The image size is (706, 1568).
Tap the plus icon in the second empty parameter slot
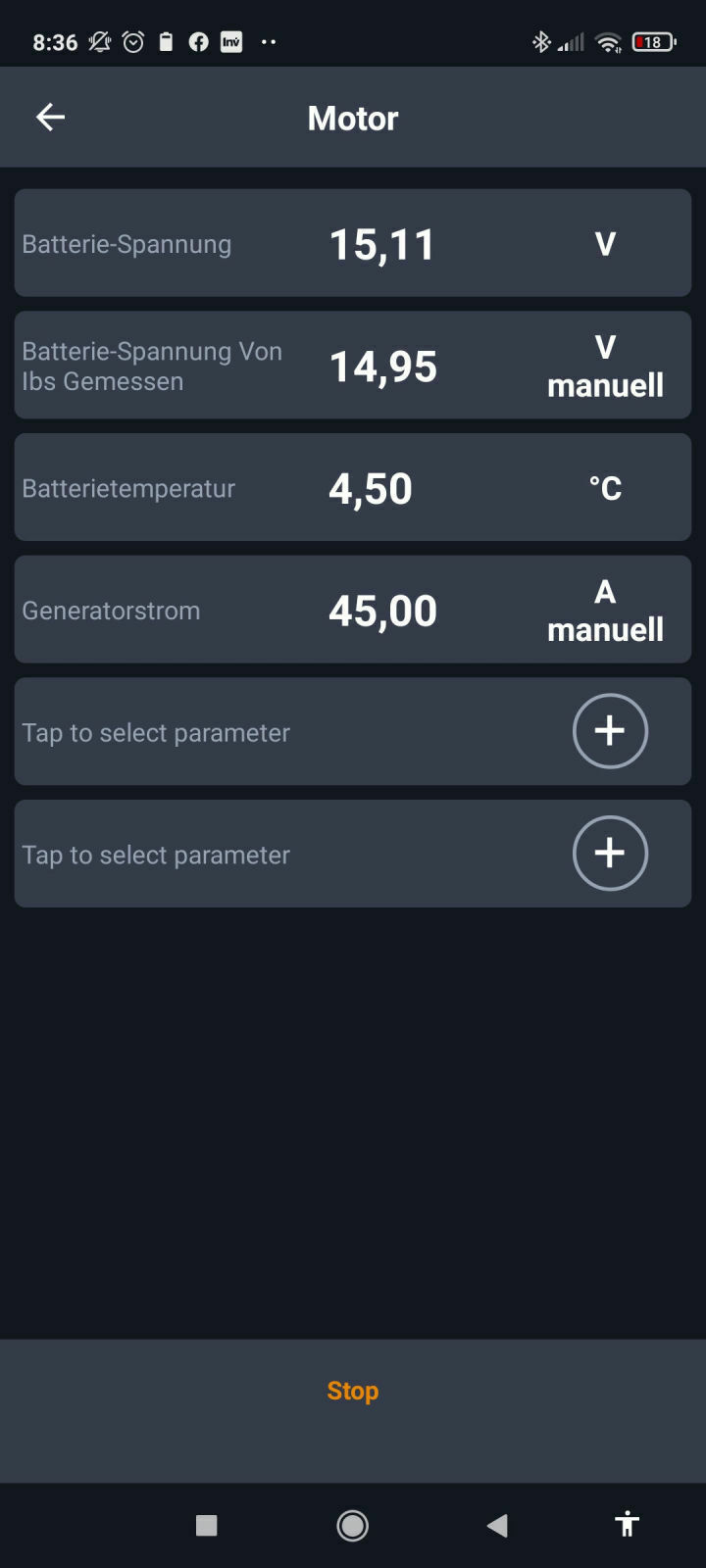(x=610, y=853)
